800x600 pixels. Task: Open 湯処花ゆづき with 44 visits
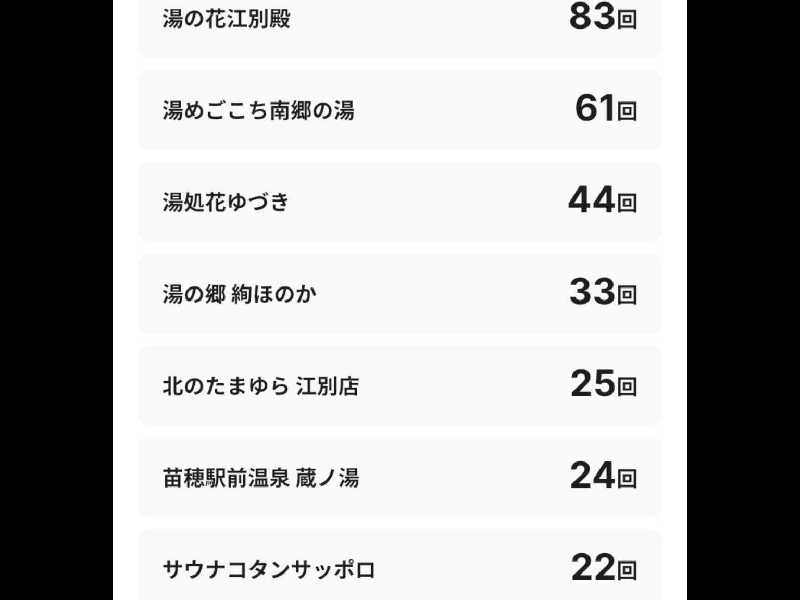point(400,202)
